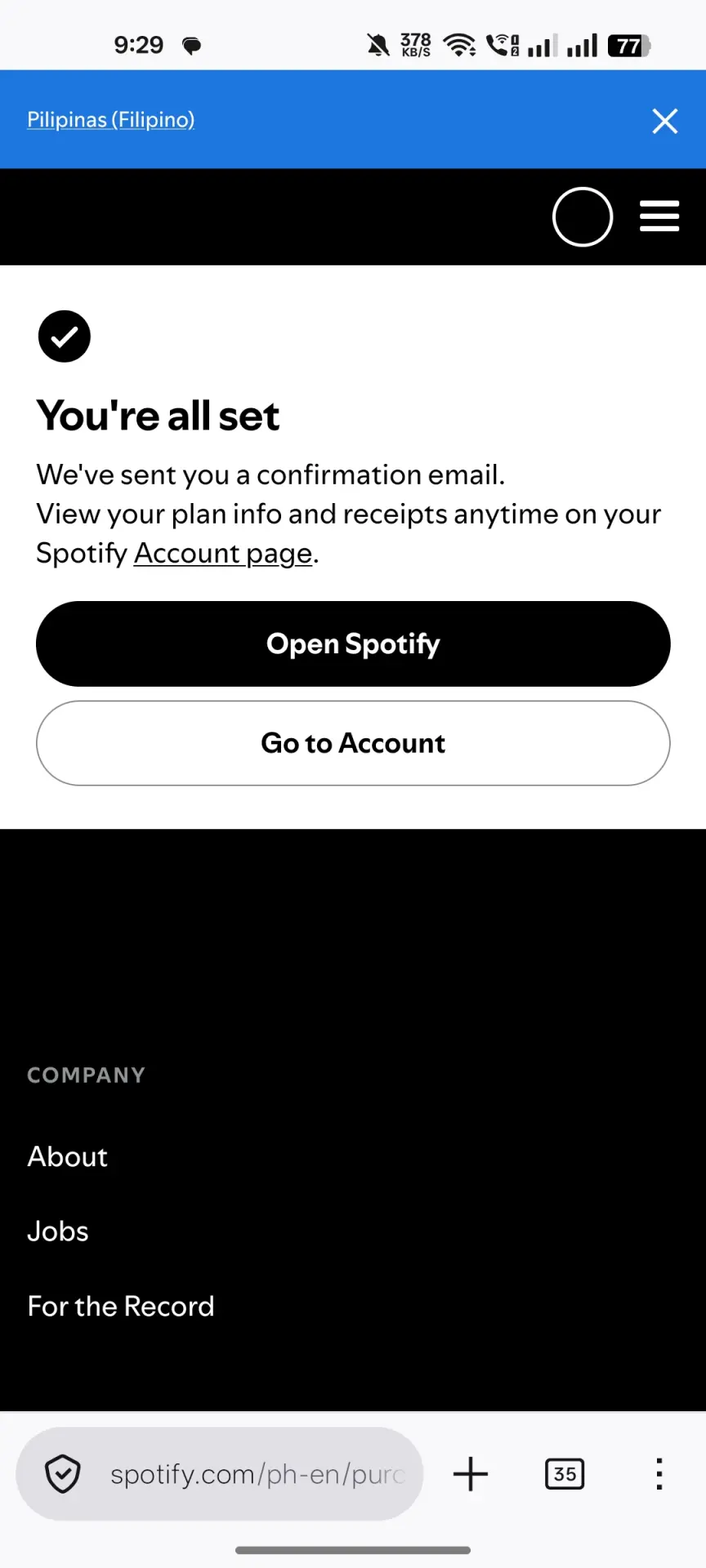Add a new browser tab
Image resolution: width=706 pixels, height=1568 pixels.
pos(471,1474)
